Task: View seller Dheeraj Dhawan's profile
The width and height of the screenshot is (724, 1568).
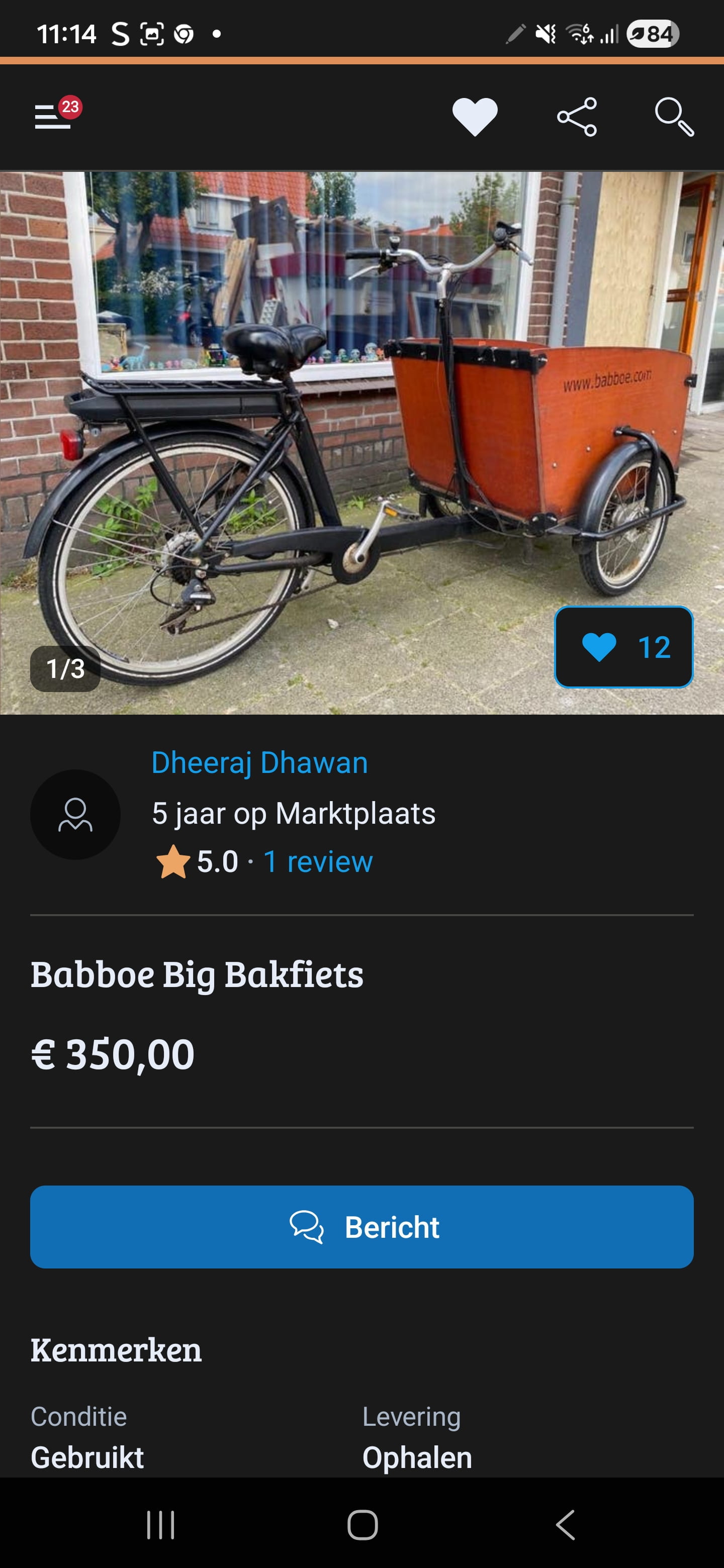Action: (259, 763)
